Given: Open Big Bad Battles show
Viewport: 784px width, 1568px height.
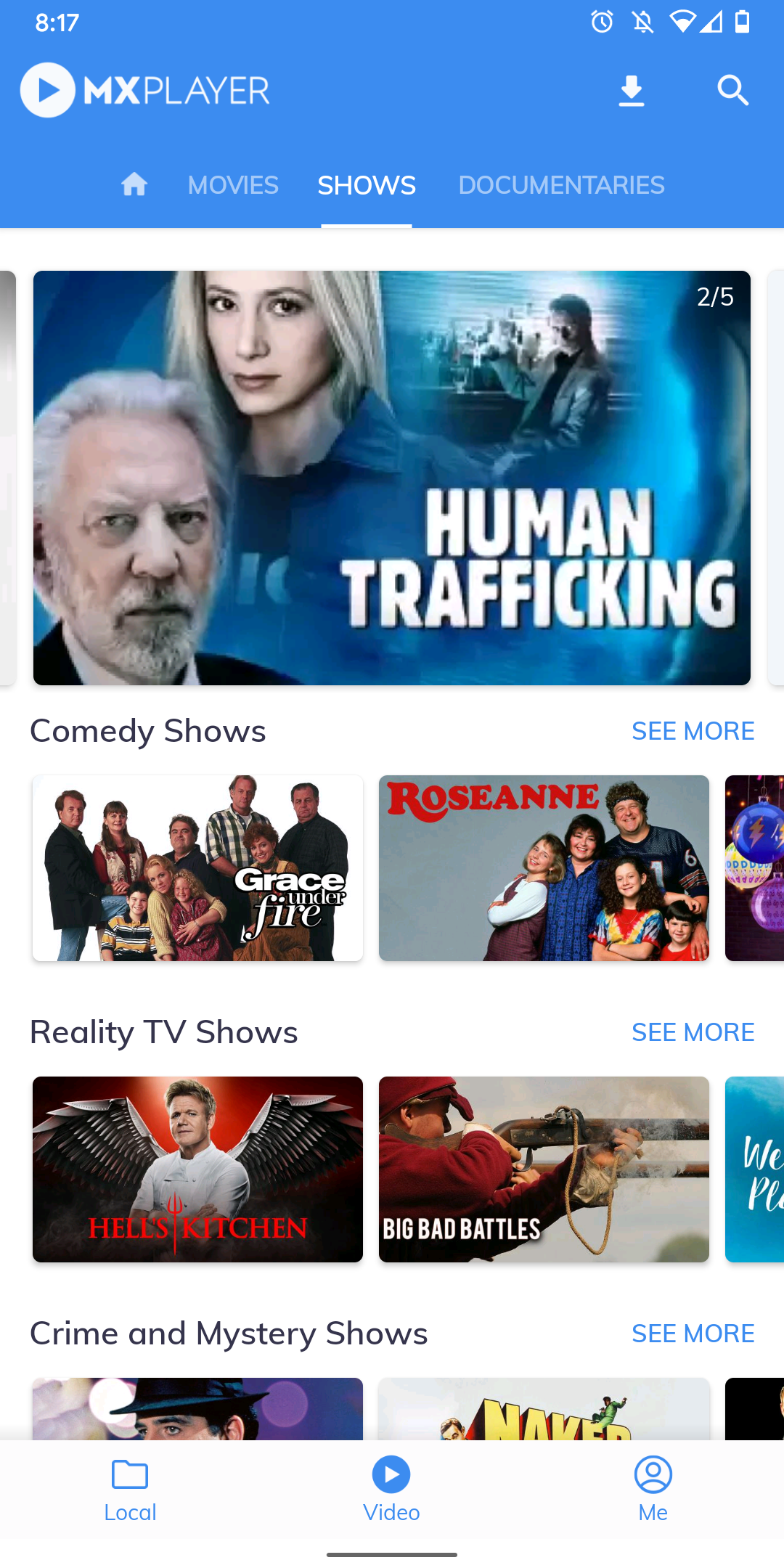Looking at the screenshot, I should click(x=544, y=1169).
